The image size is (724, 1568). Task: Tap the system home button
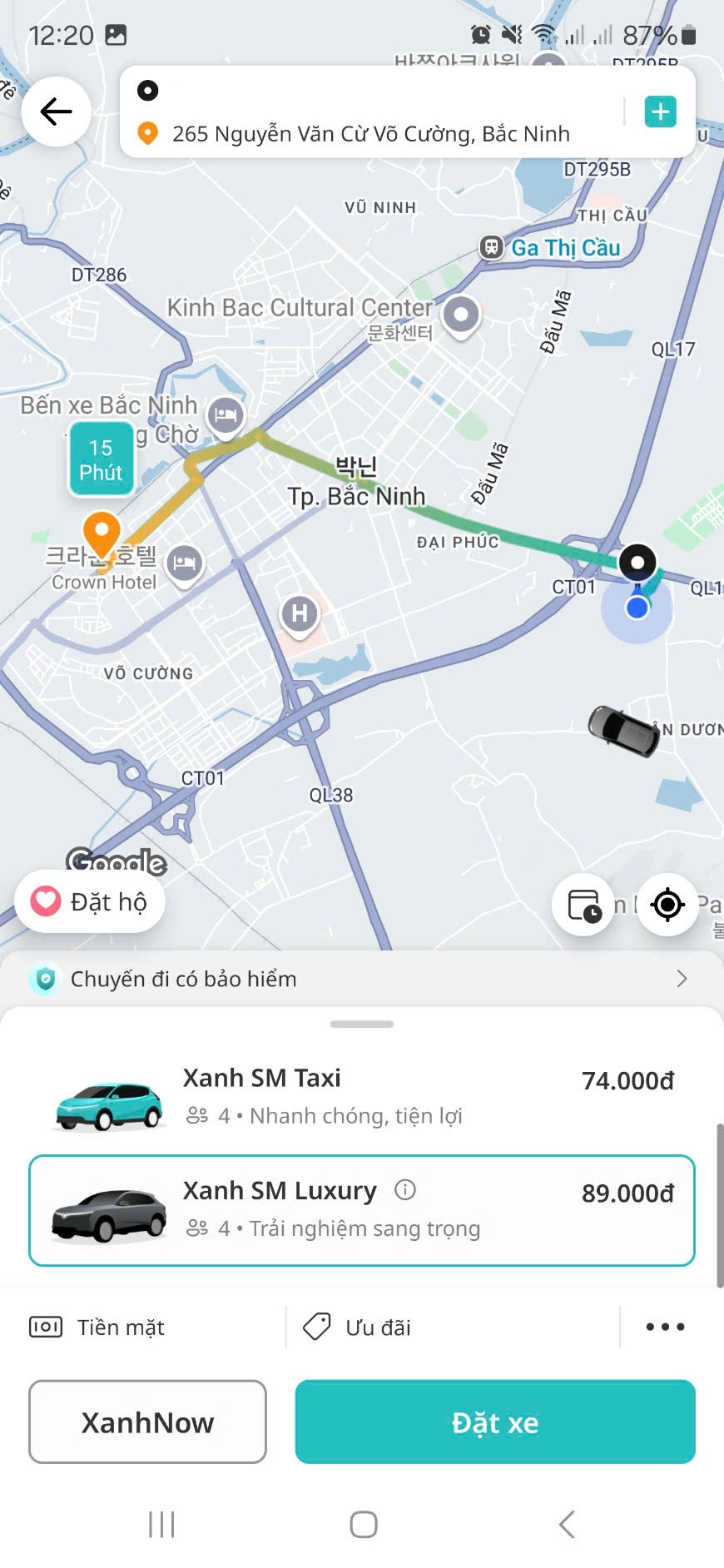click(x=364, y=1525)
